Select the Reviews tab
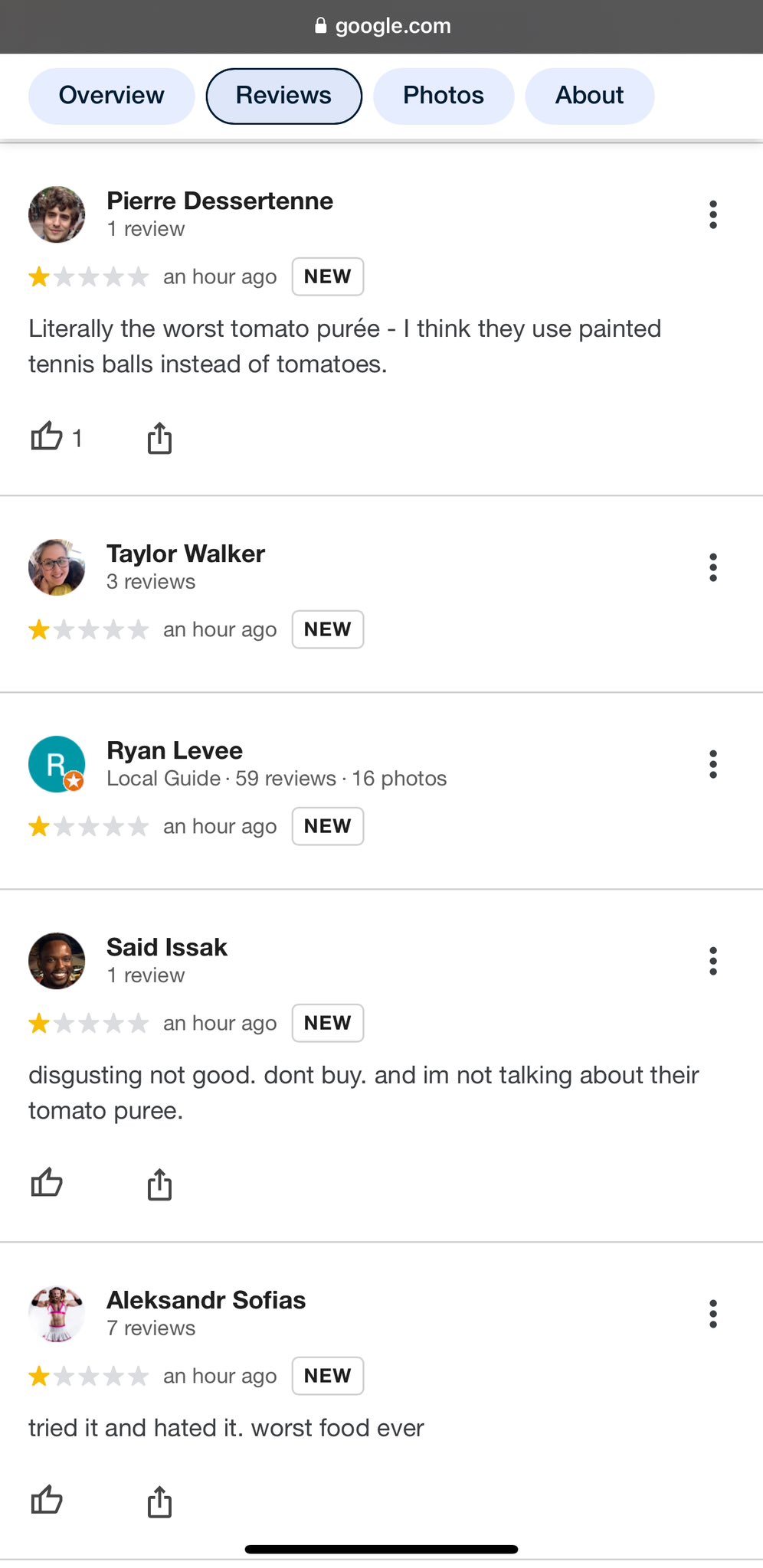Image resolution: width=763 pixels, height=1568 pixels. [x=283, y=96]
